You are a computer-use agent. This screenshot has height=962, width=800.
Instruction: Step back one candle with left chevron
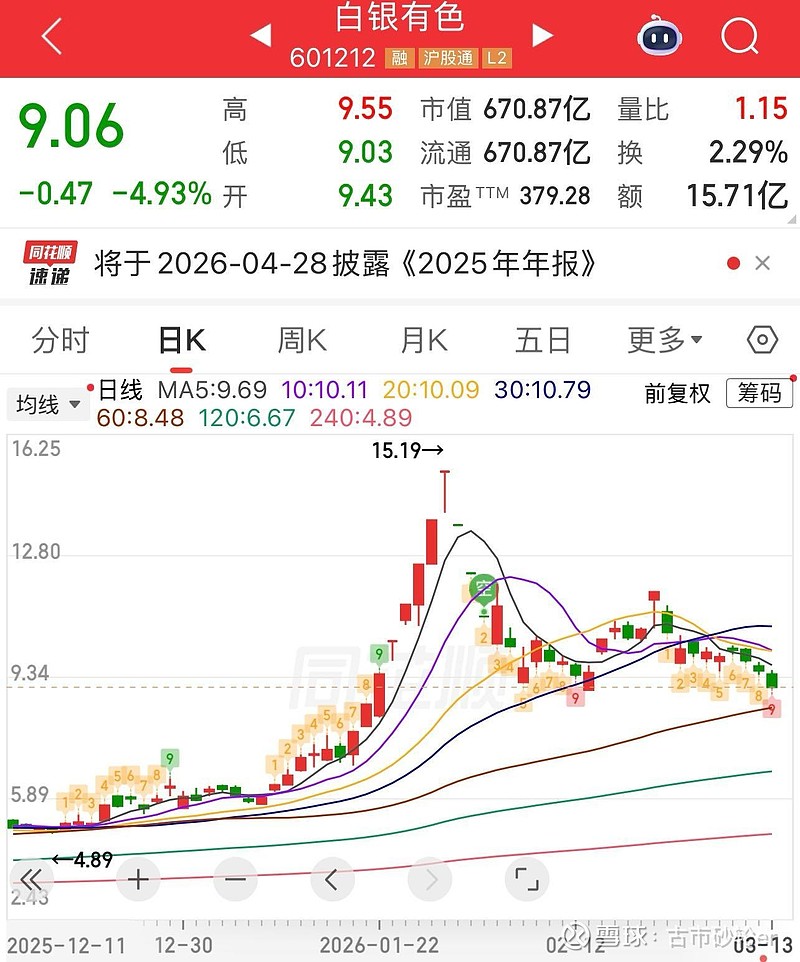(x=332, y=880)
